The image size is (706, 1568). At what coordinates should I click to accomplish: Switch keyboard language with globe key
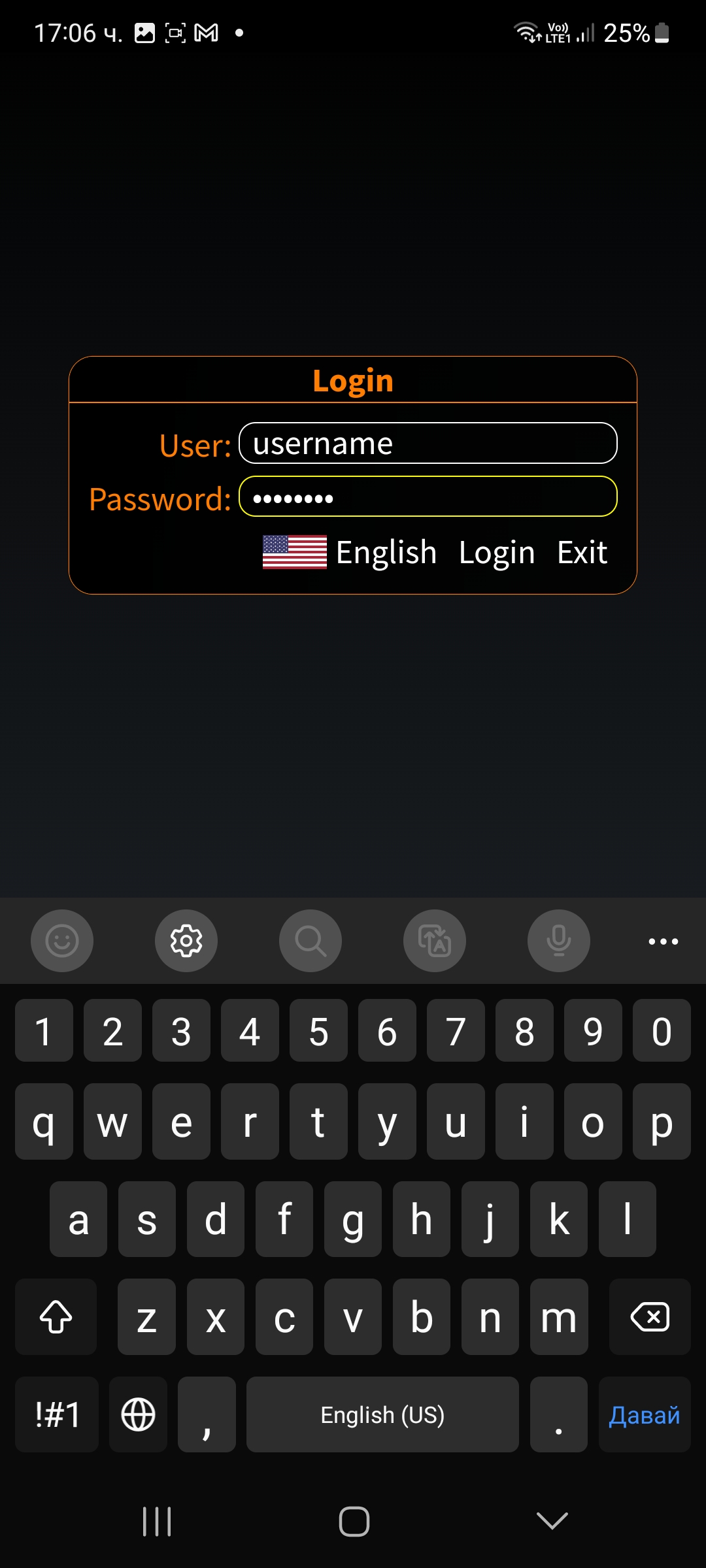tap(138, 1414)
